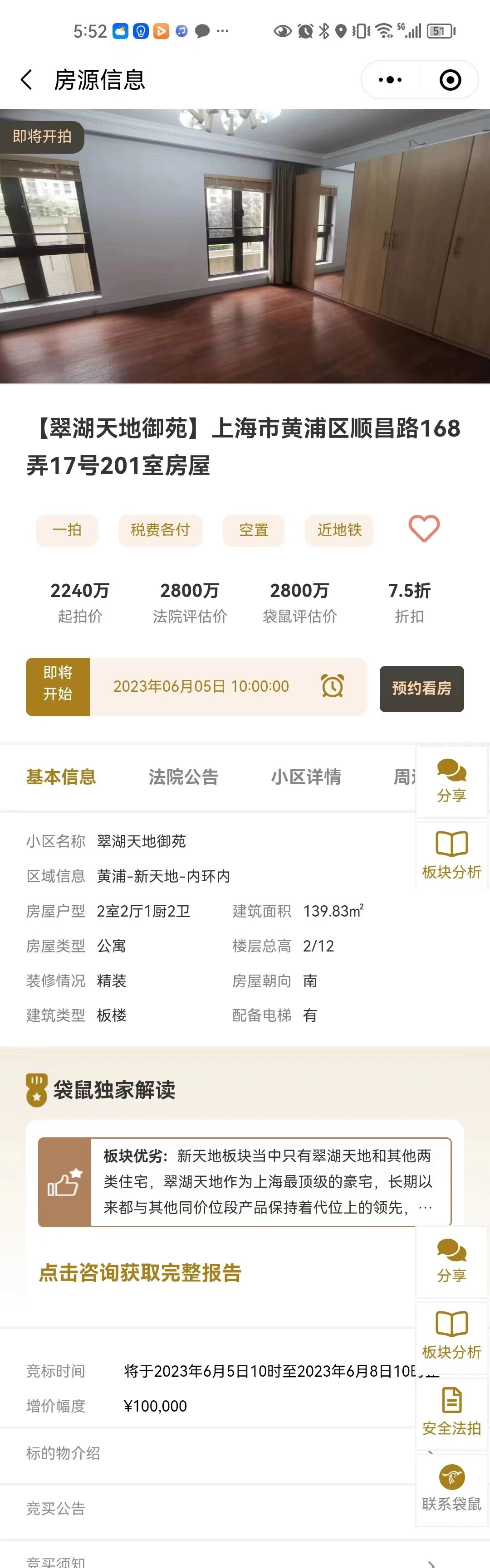Select the 基本信息 tab
The width and height of the screenshot is (490, 1568).
click(x=61, y=777)
